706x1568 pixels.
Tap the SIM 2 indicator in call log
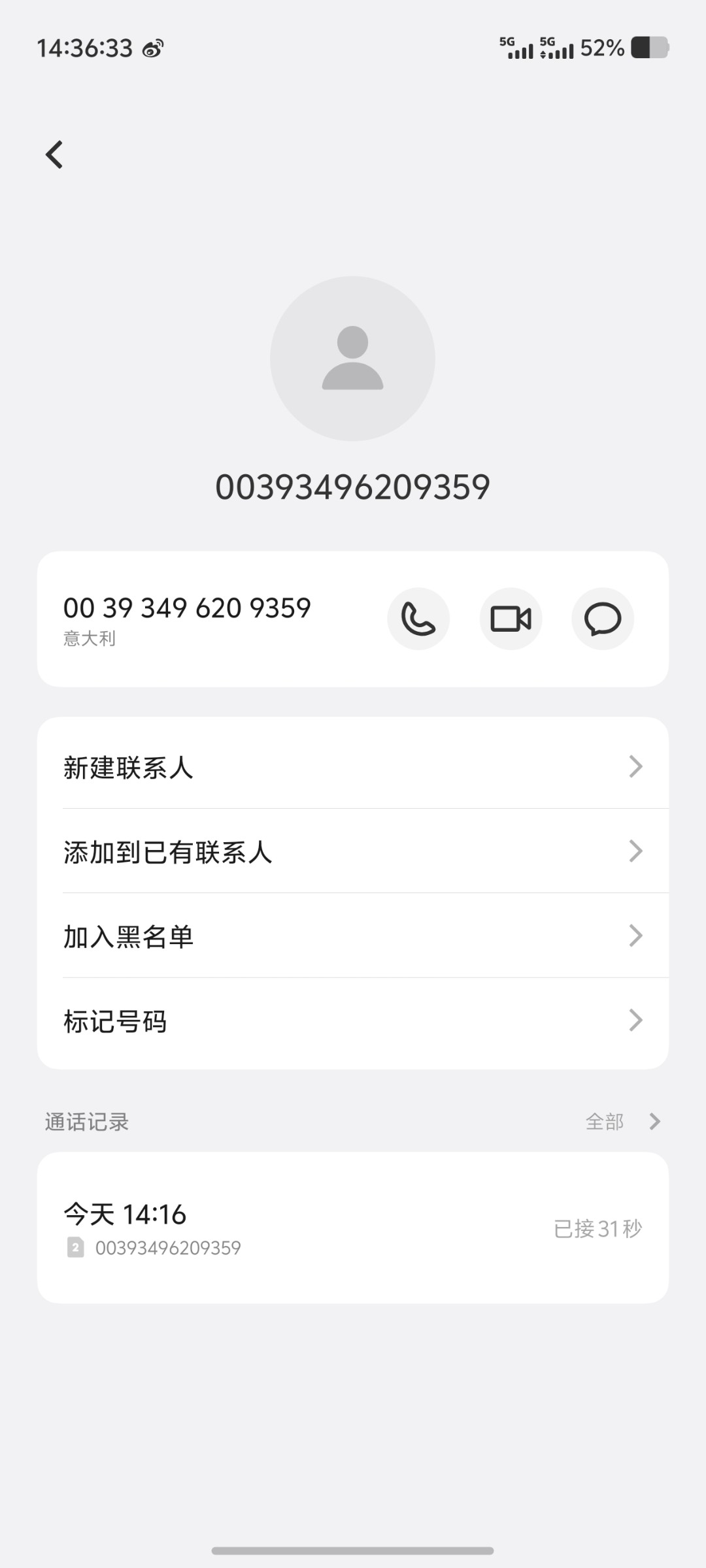pyautogui.click(x=75, y=1246)
